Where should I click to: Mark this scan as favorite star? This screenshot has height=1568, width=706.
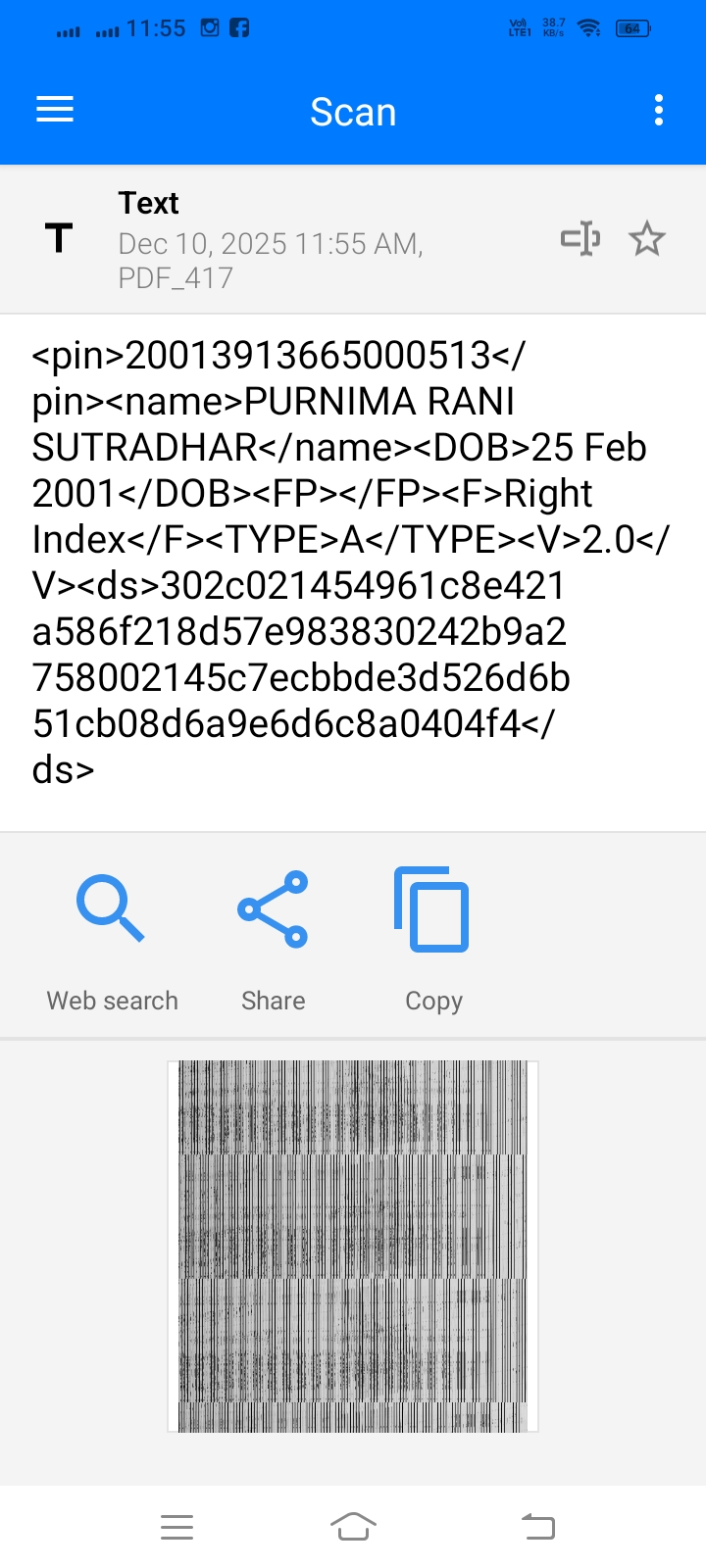point(647,238)
